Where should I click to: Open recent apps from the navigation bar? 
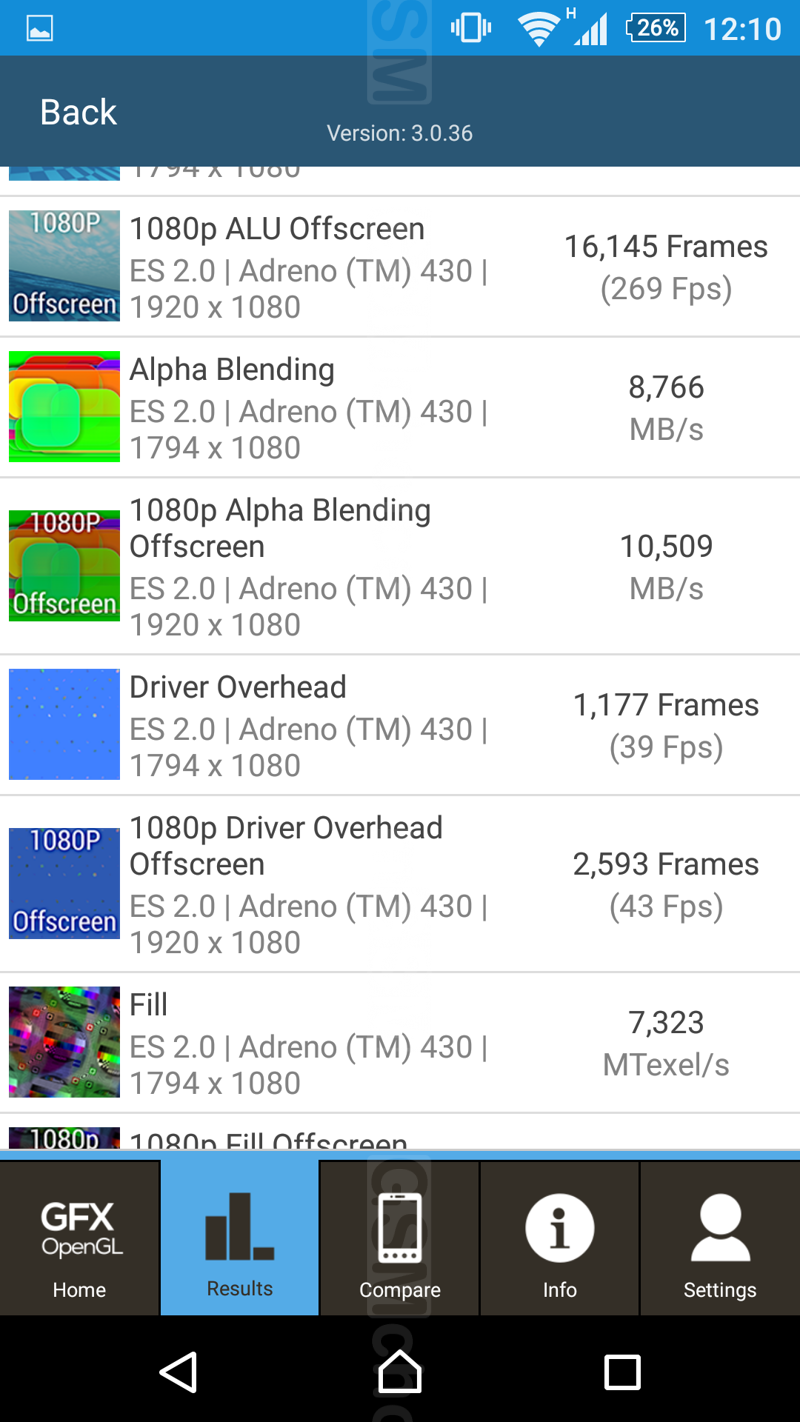(622, 1372)
